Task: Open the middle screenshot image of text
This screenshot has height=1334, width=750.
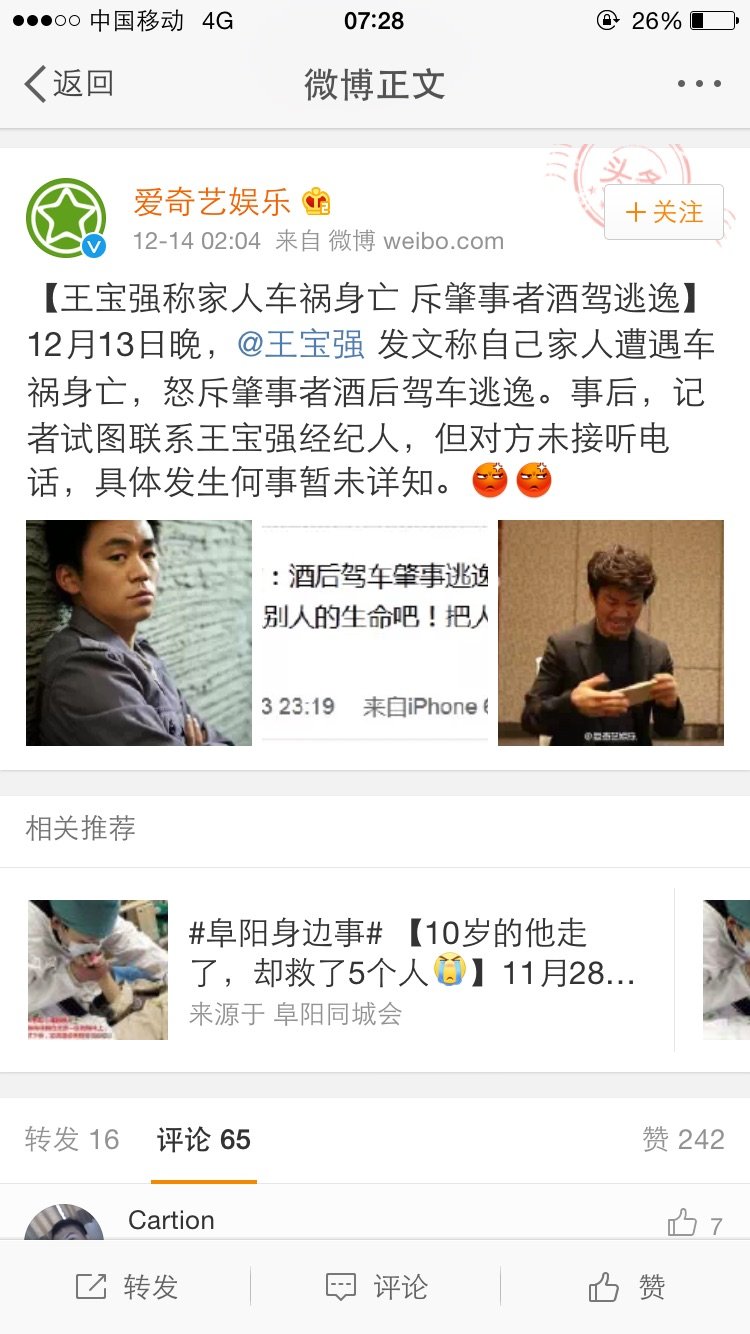Action: [375, 632]
